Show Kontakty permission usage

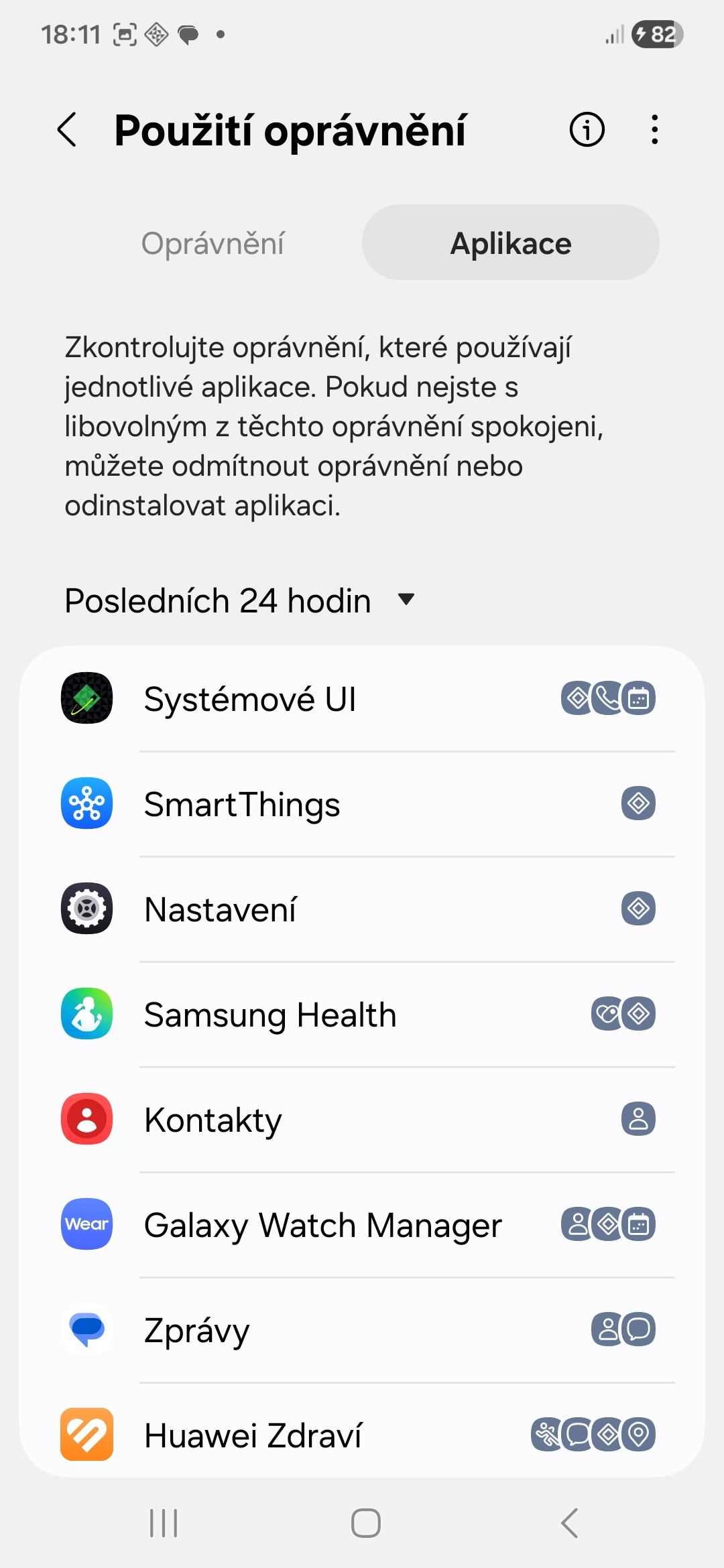pos(362,1120)
